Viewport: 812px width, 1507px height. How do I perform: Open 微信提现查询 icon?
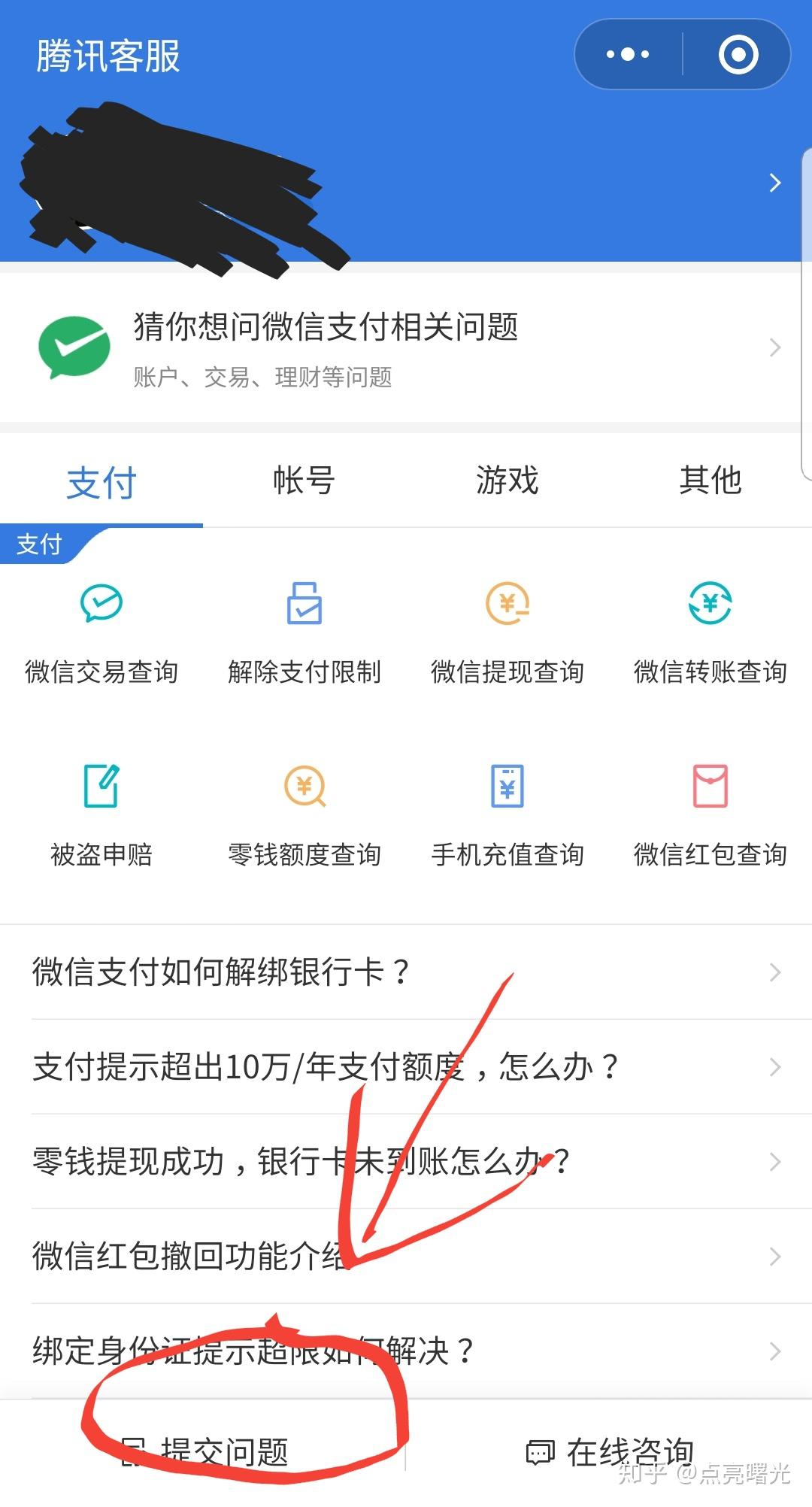508,632
